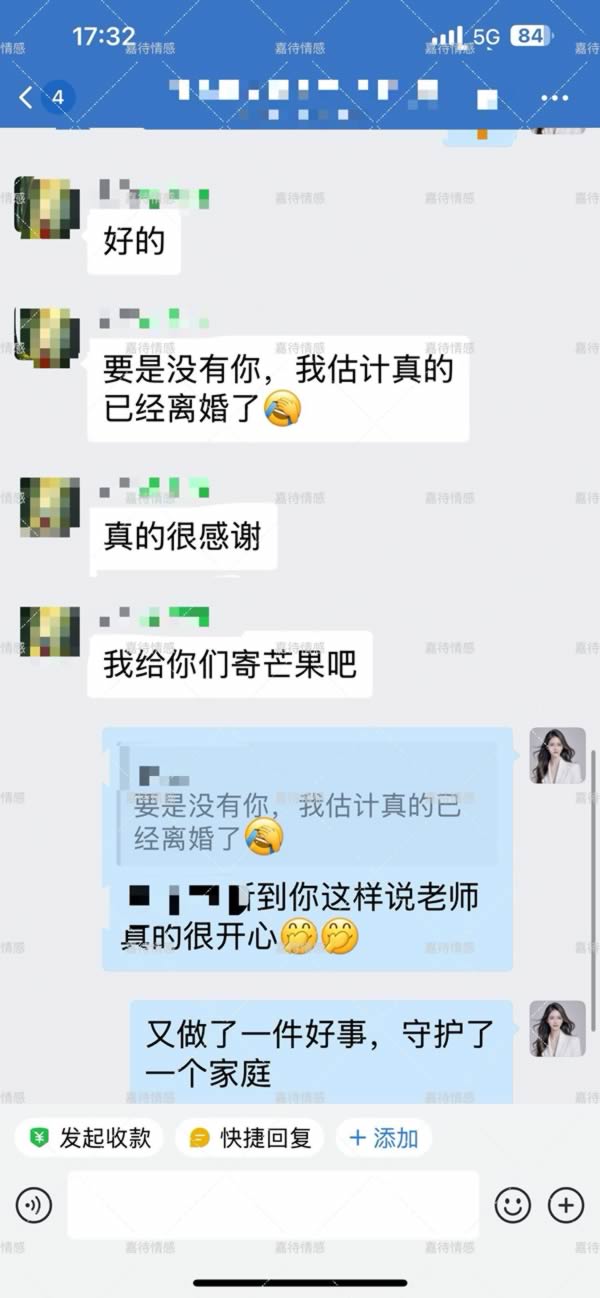Focus the message text field
This screenshot has width=600, height=1298.
click(272, 1205)
